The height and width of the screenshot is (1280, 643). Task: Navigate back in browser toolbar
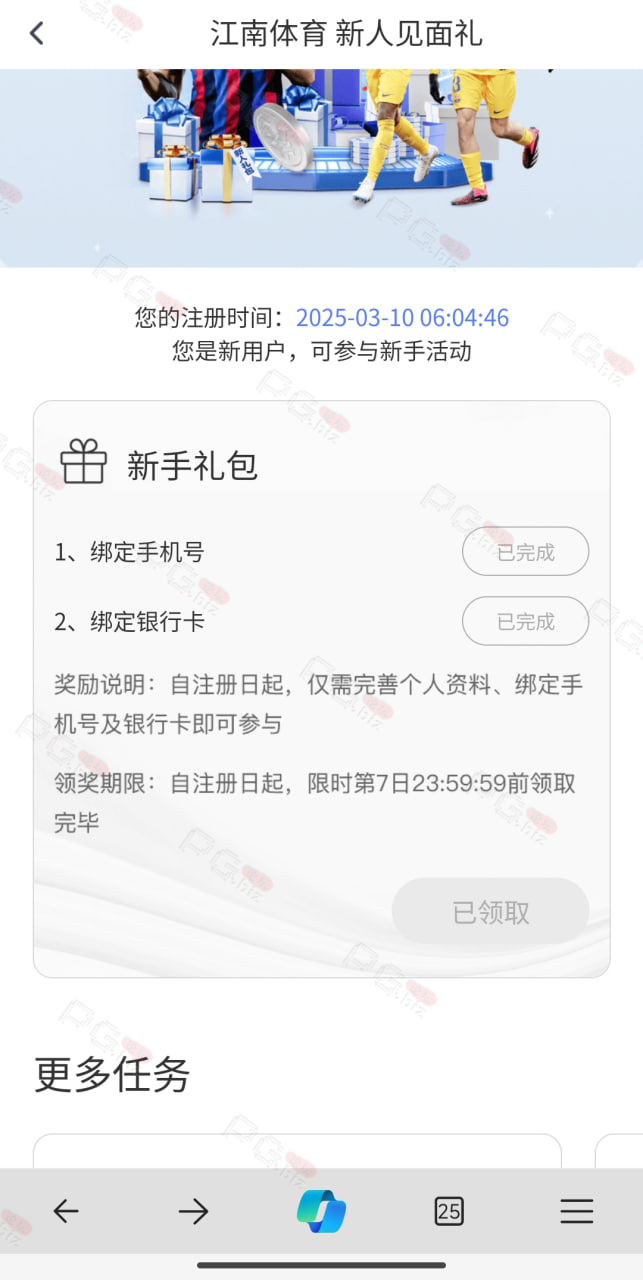pyautogui.click(x=66, y=1211)
